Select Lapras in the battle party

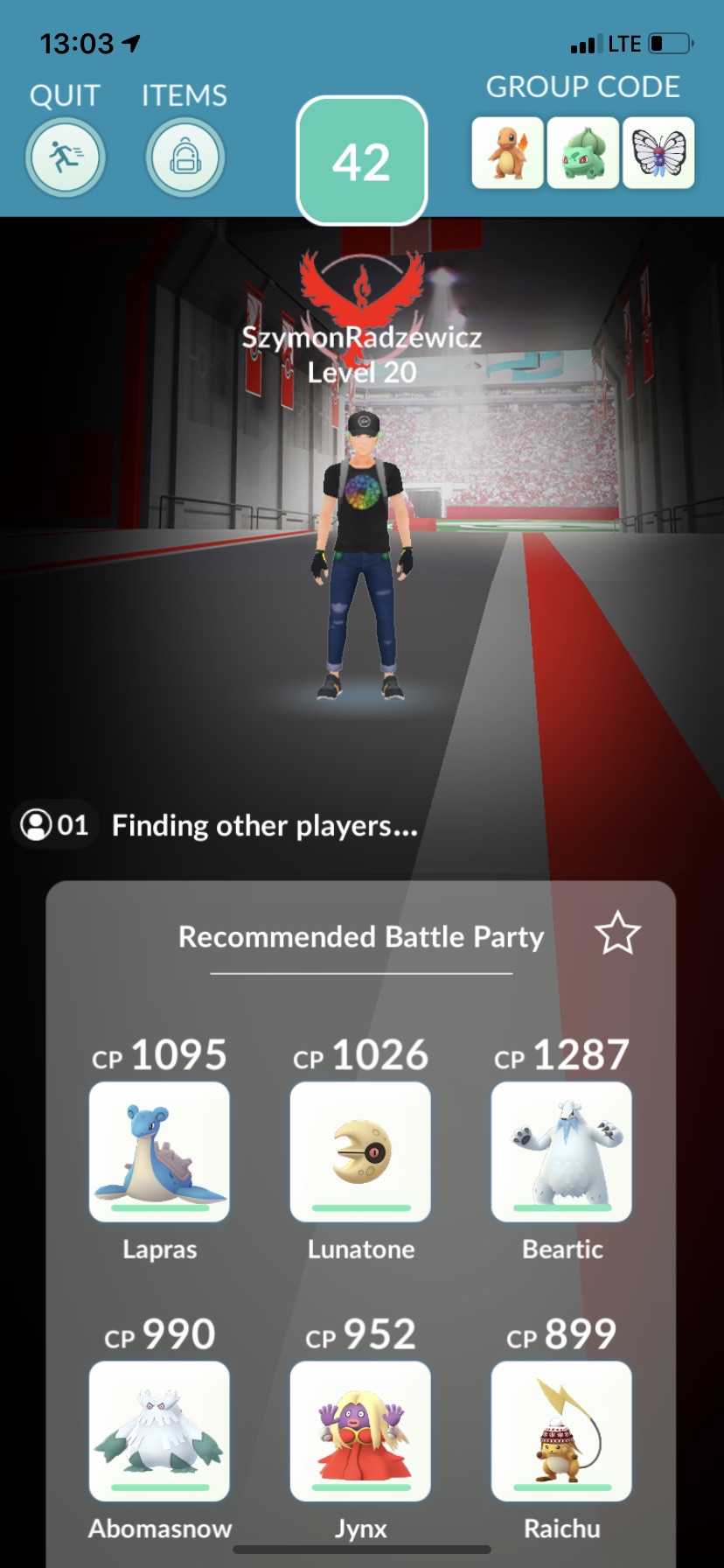pos(159,1151)
